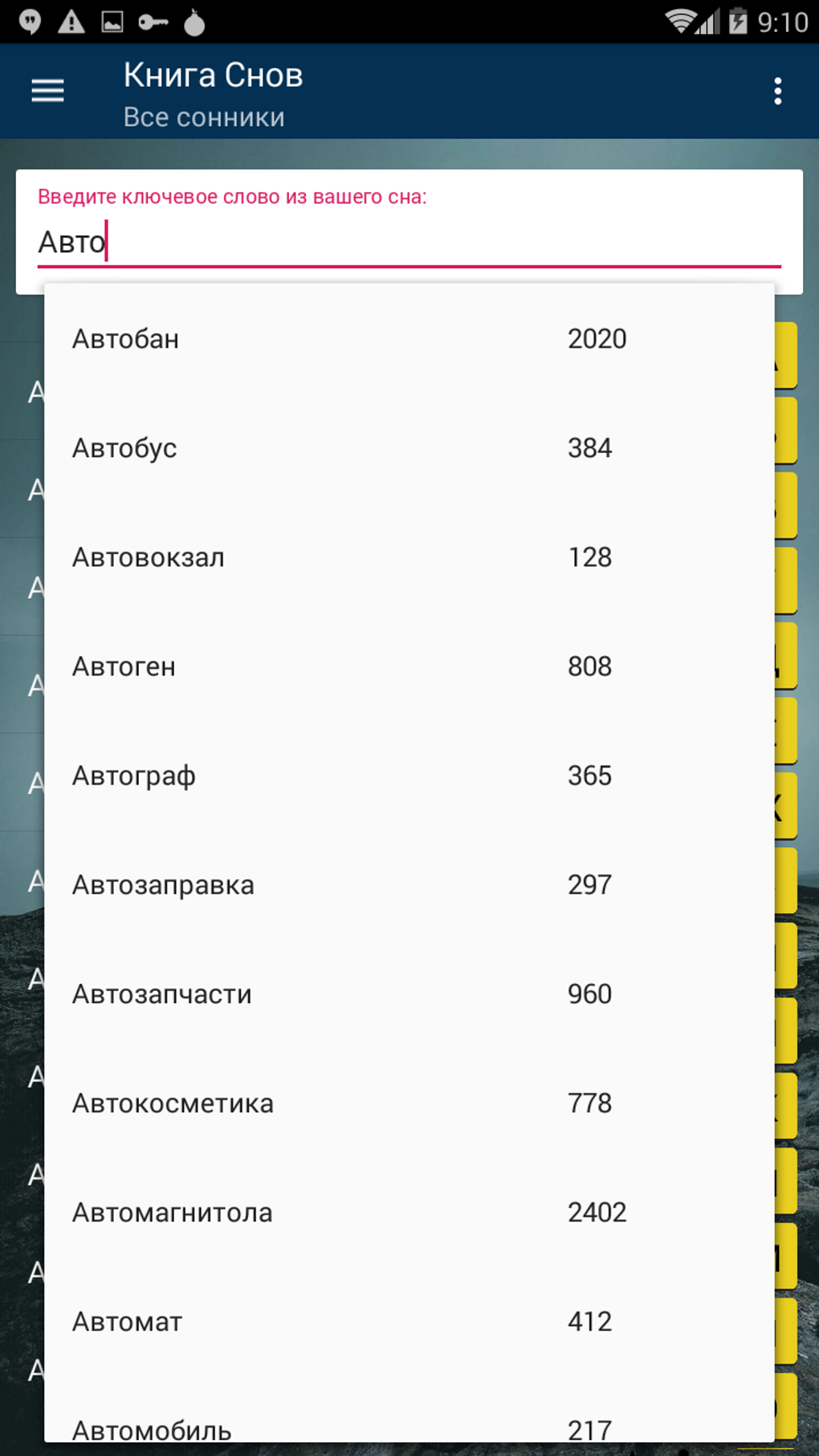
Task: Open the Автограф suggestion
Action: [409, 776]
